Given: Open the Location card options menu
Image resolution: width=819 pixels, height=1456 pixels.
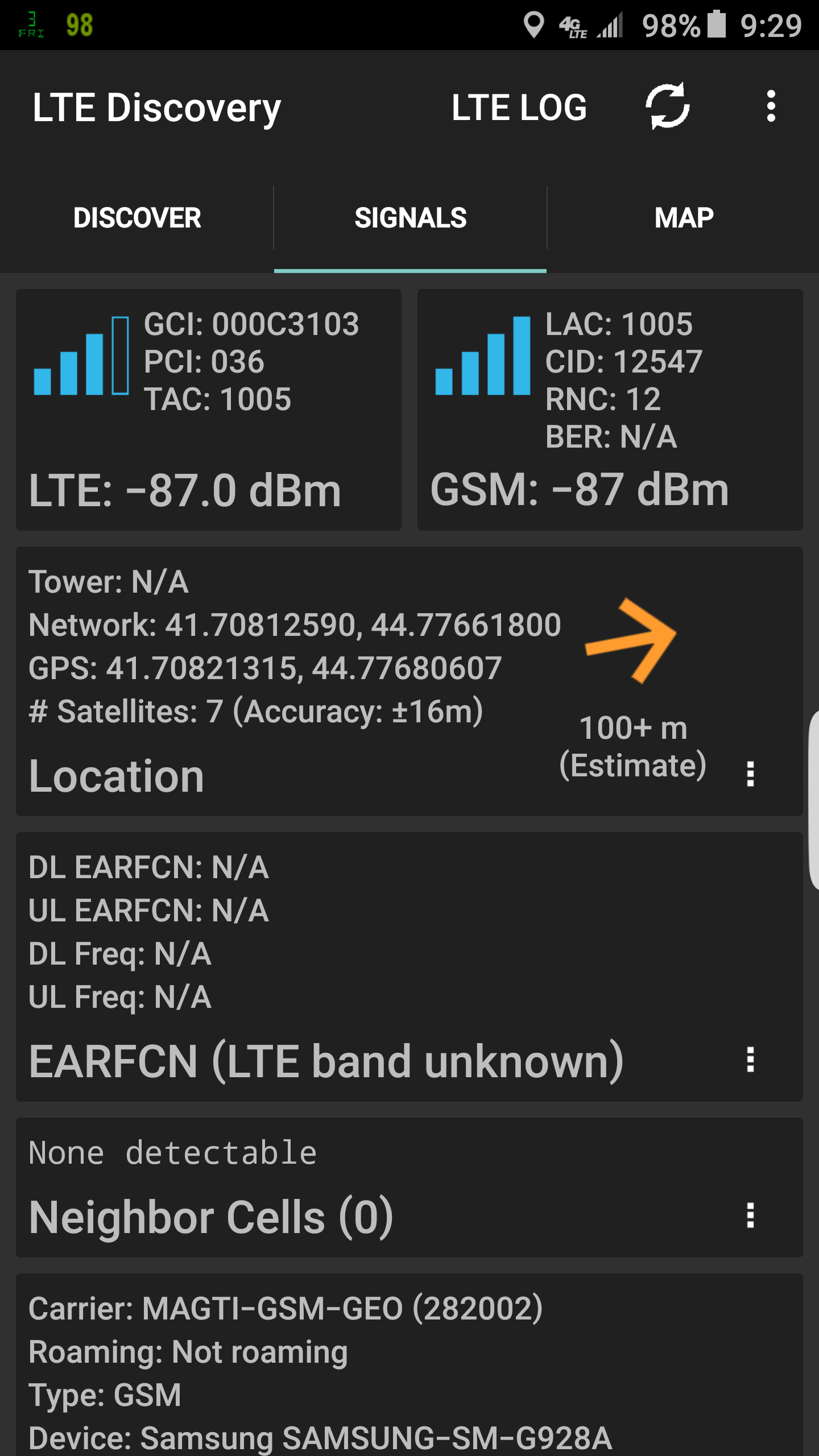Looking at the screenshot, I should (x=750, y=774).
